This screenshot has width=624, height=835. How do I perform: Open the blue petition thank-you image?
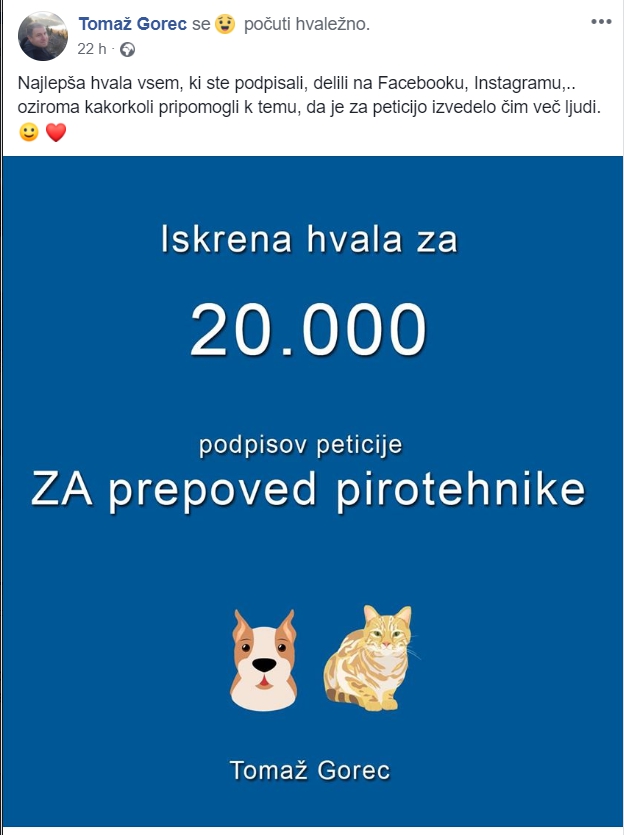(x=311, y=490)
